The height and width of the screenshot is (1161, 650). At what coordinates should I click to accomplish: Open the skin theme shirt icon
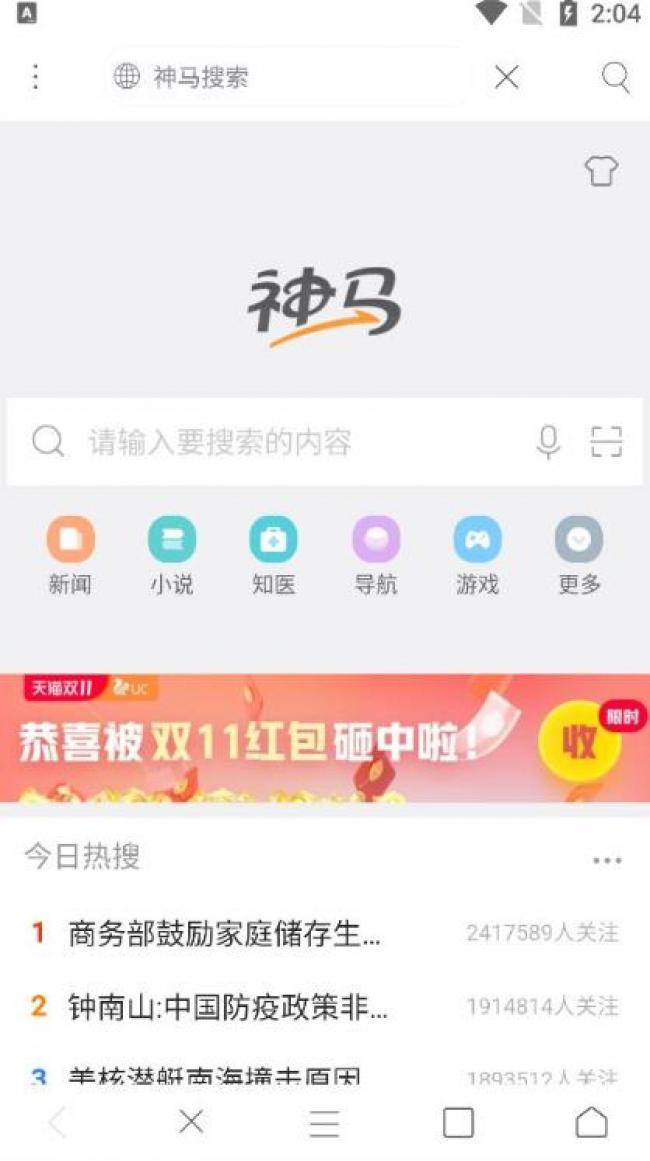[601, 172]
